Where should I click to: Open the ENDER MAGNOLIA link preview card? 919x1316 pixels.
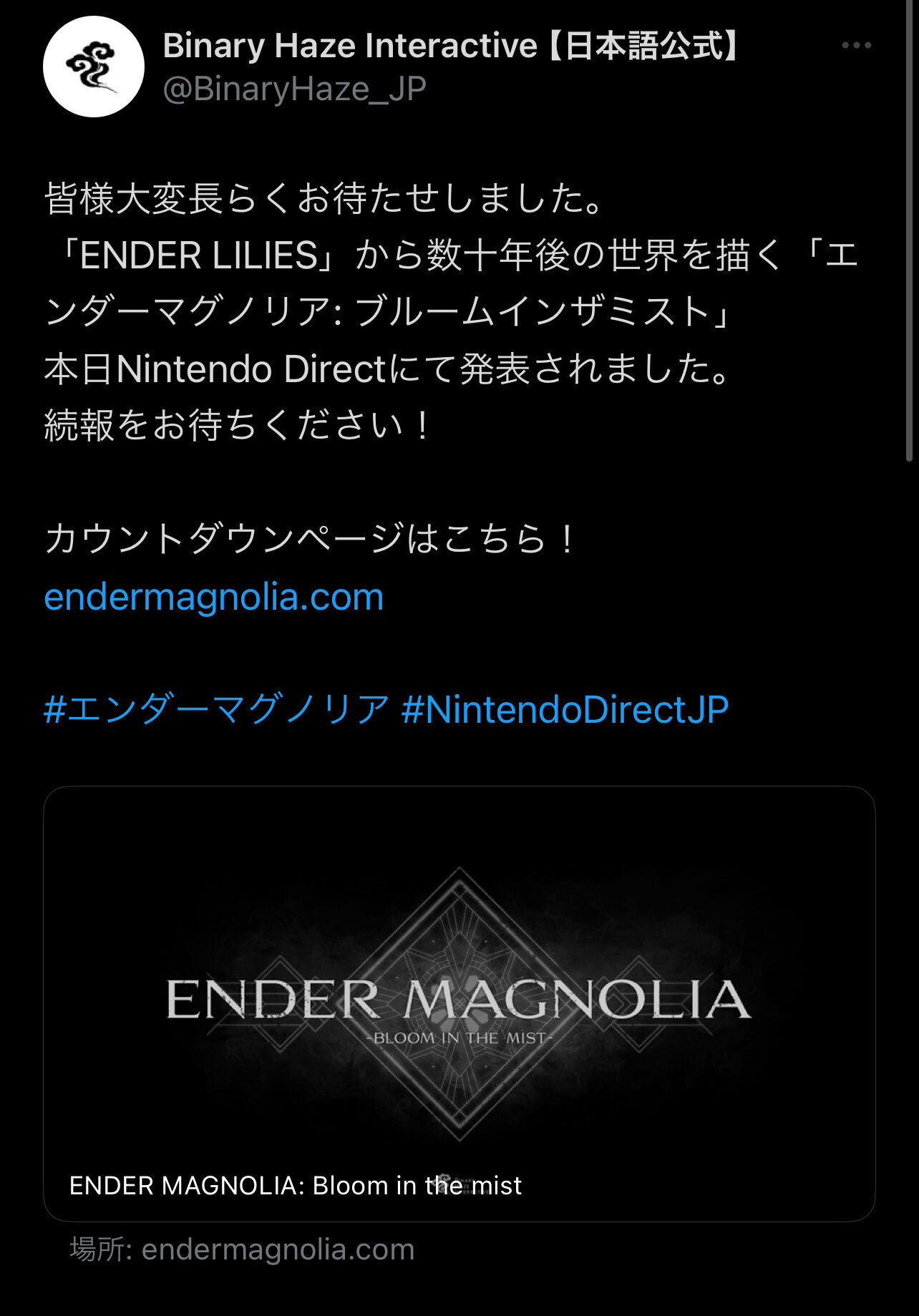(459, 1003)
